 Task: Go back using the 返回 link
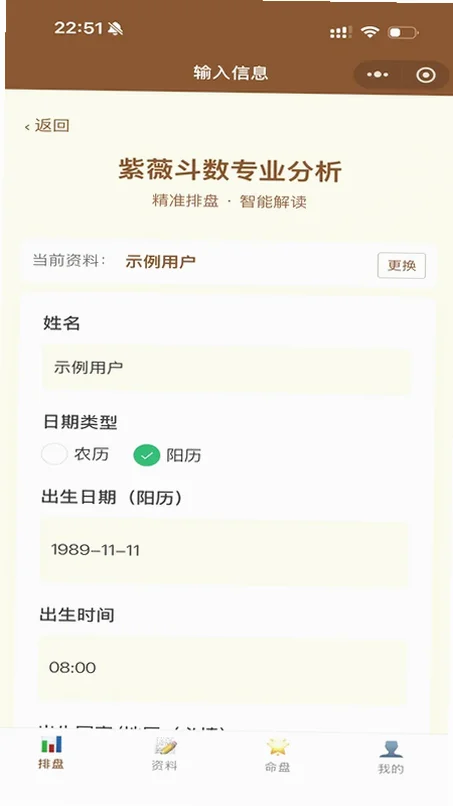click(47, 125)
